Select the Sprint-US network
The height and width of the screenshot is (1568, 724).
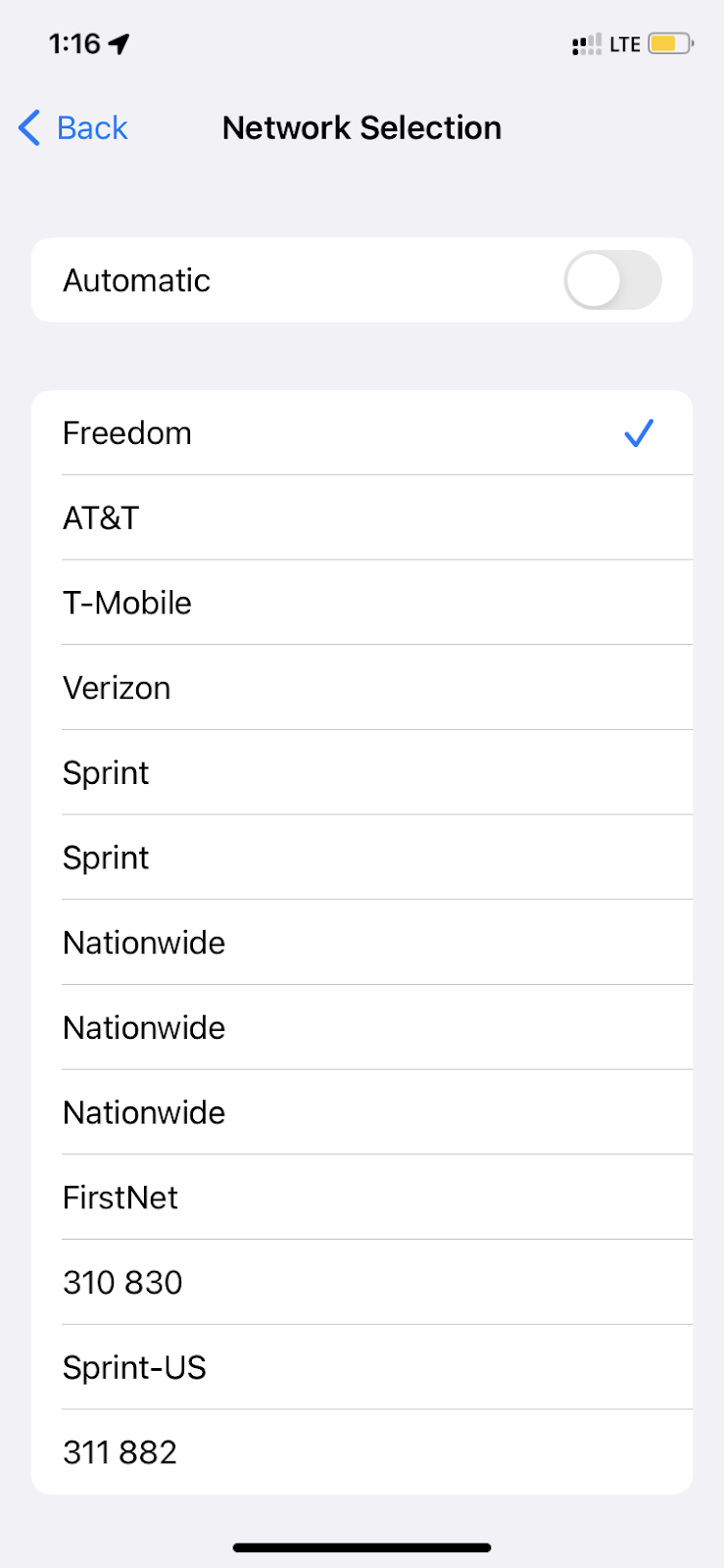tap(362, 1367)
